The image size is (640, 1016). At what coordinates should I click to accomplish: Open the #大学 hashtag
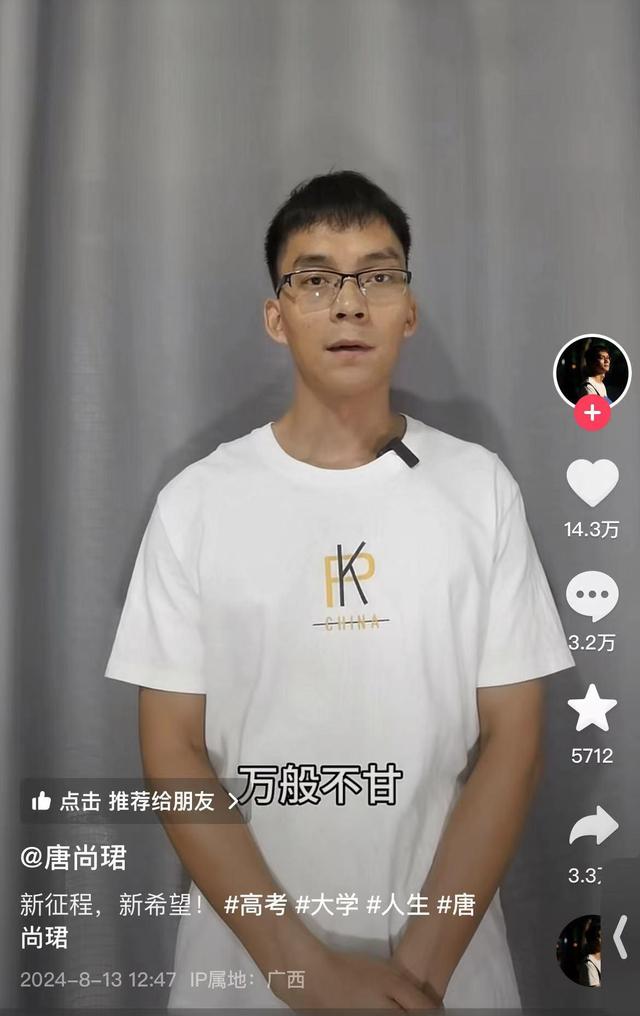click(326, 905)
